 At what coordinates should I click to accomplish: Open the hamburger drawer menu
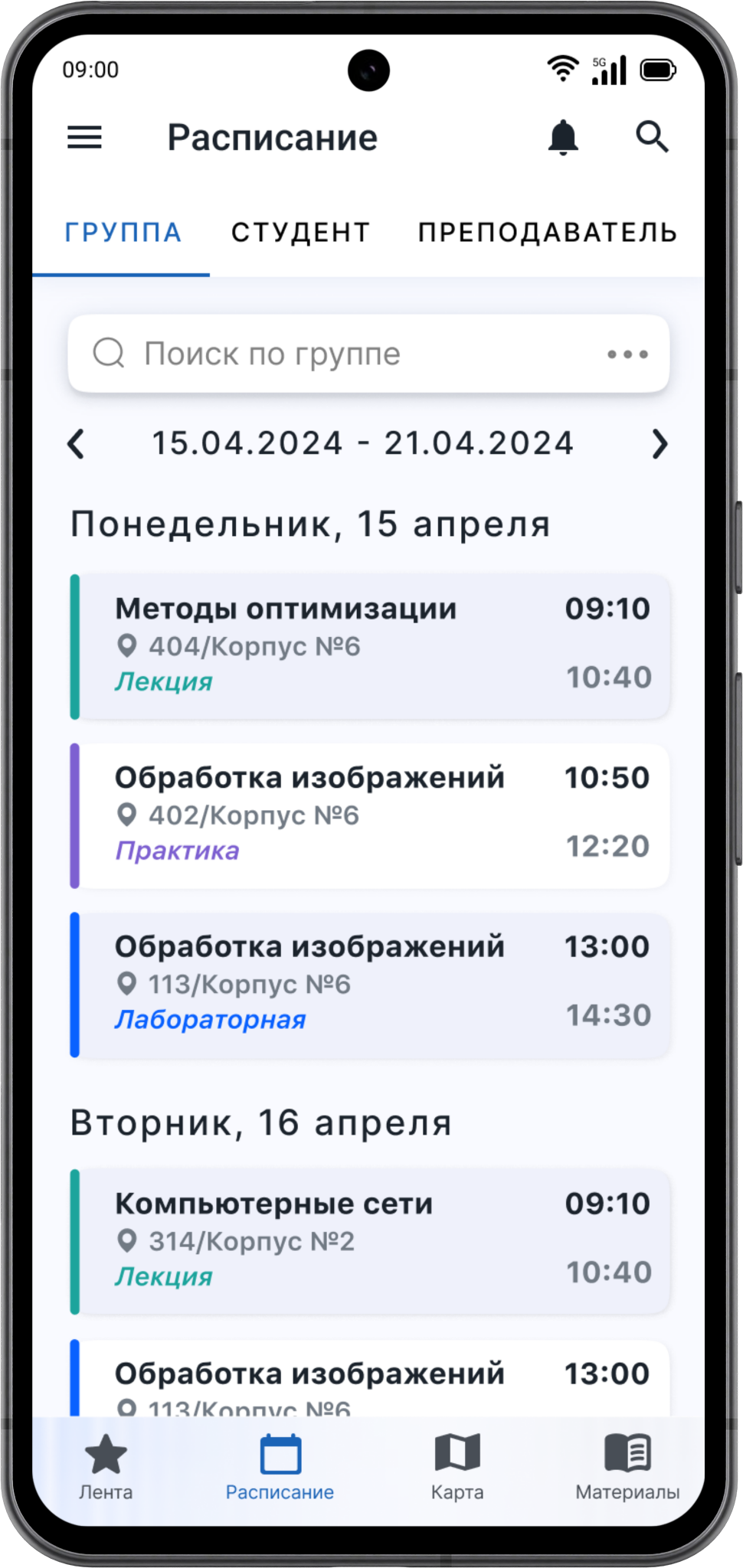84,138
